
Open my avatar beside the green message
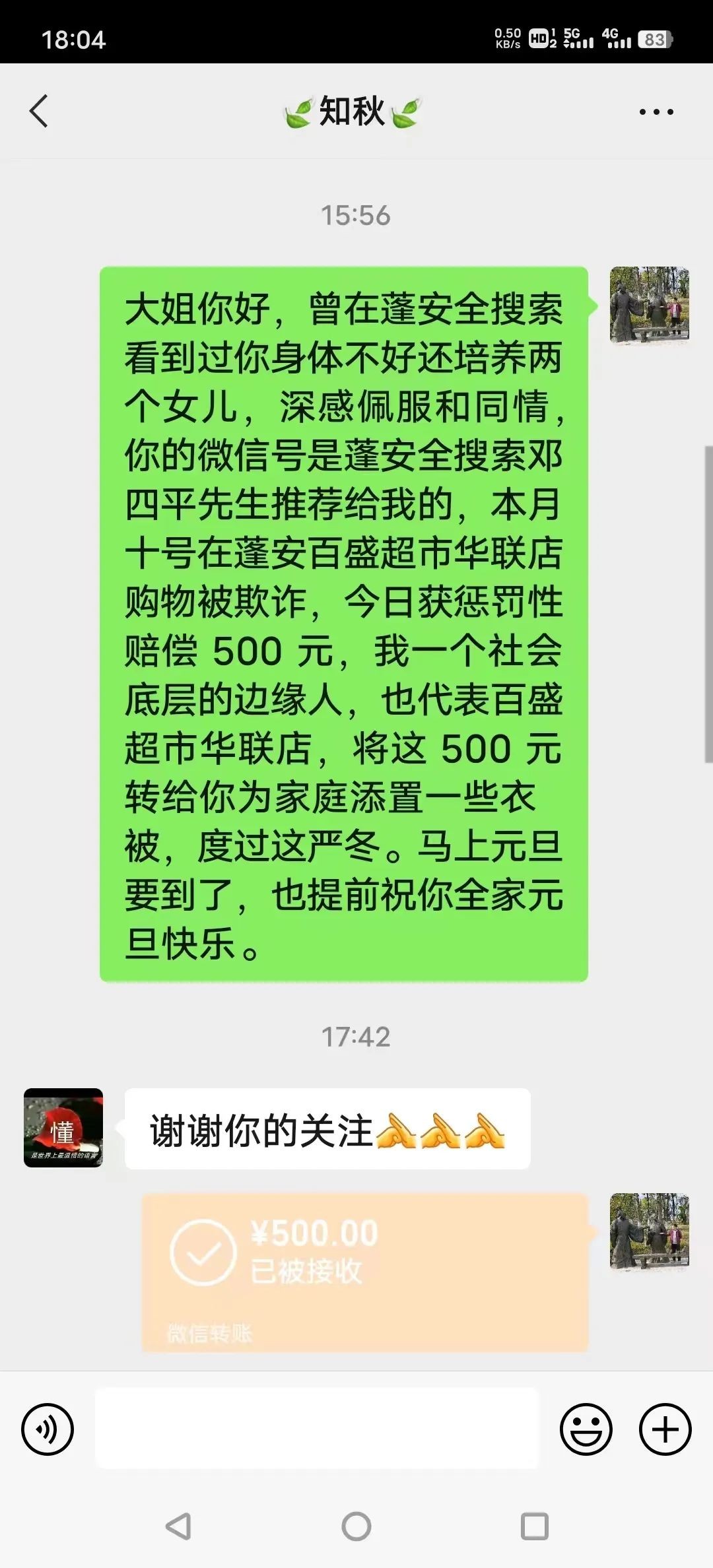click(649, 305)
